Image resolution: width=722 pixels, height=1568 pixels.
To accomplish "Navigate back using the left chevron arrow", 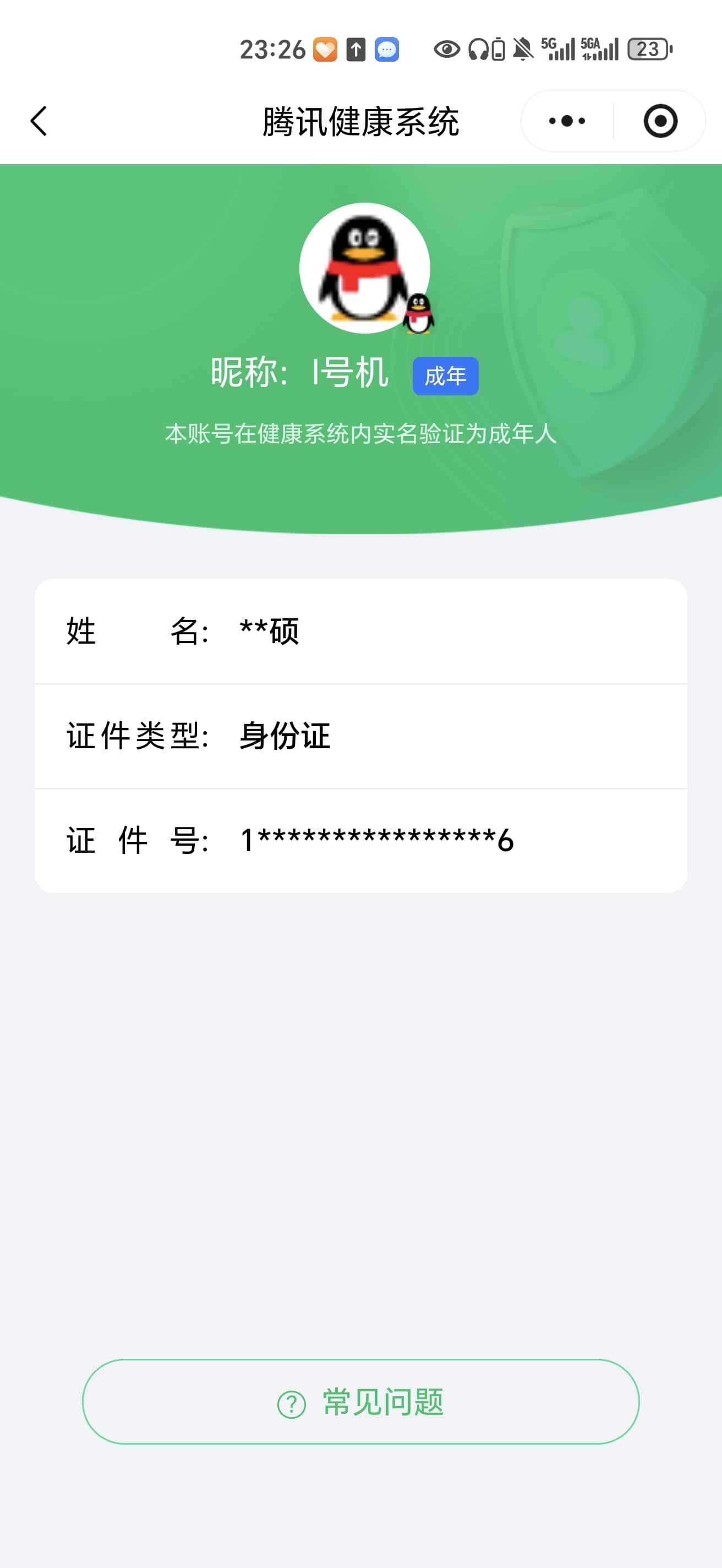I will point(39,120).
